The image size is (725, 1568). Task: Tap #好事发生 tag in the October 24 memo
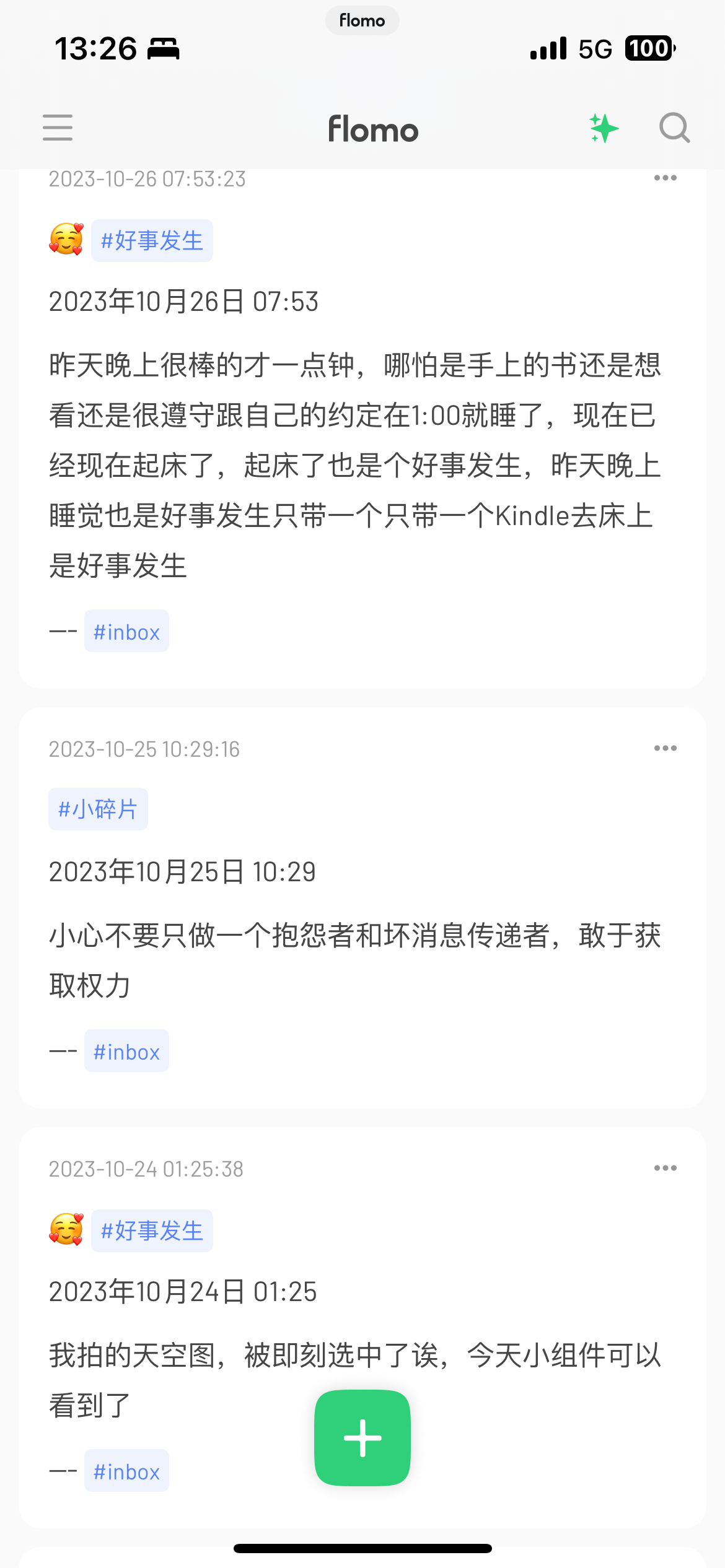(x=152, y=1230)
